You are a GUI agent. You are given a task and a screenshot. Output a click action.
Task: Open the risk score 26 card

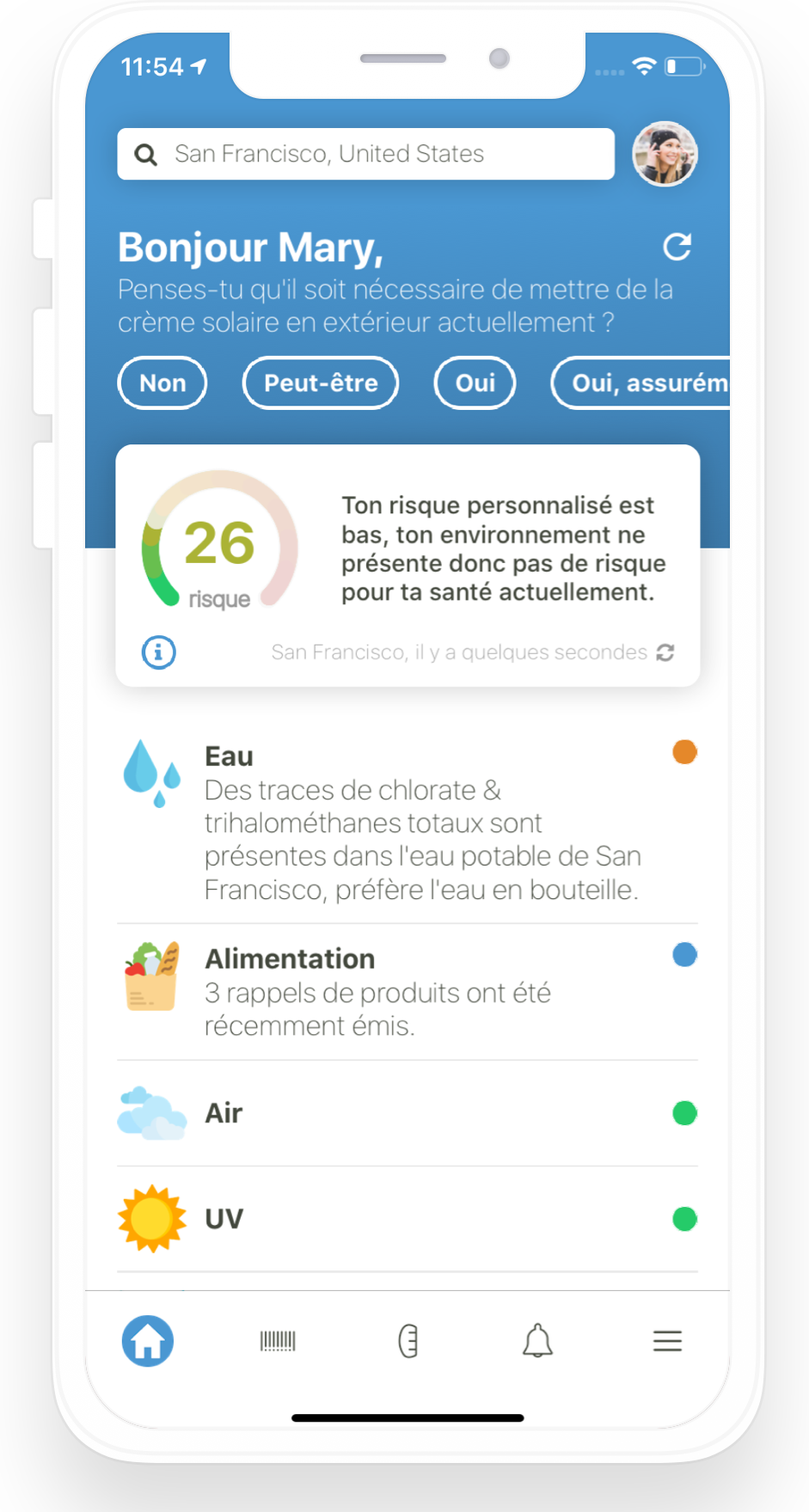pos(408,550)
